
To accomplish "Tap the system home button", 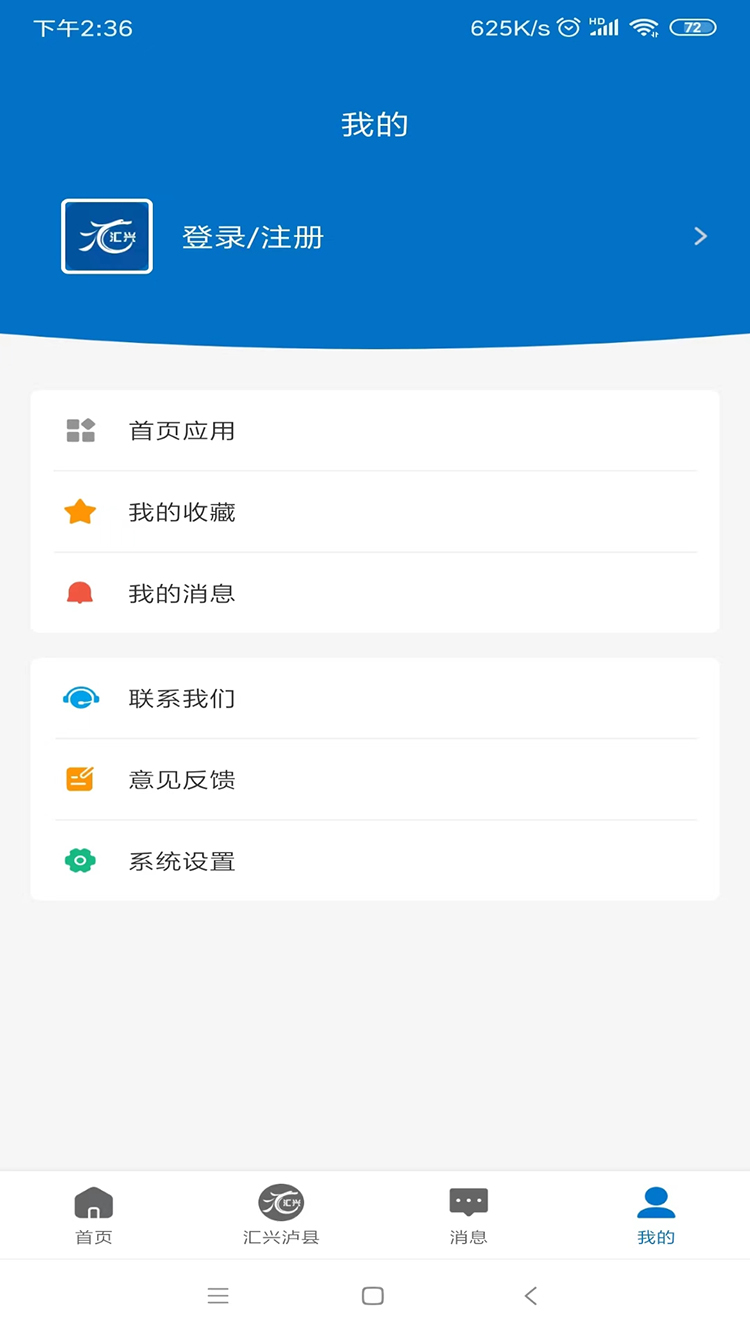I will click(x=373, y=1296).
